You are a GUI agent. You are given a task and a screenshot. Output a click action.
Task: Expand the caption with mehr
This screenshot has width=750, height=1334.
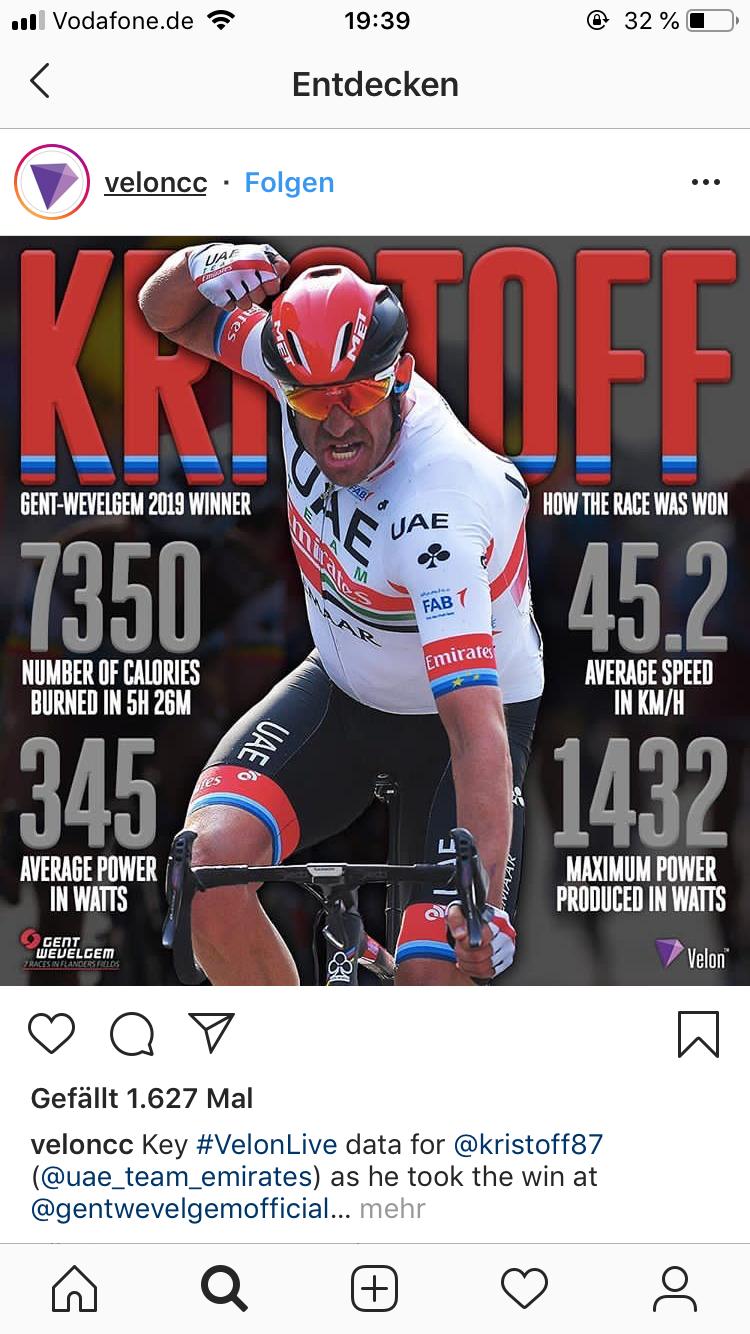click(x=392, y=1208)
